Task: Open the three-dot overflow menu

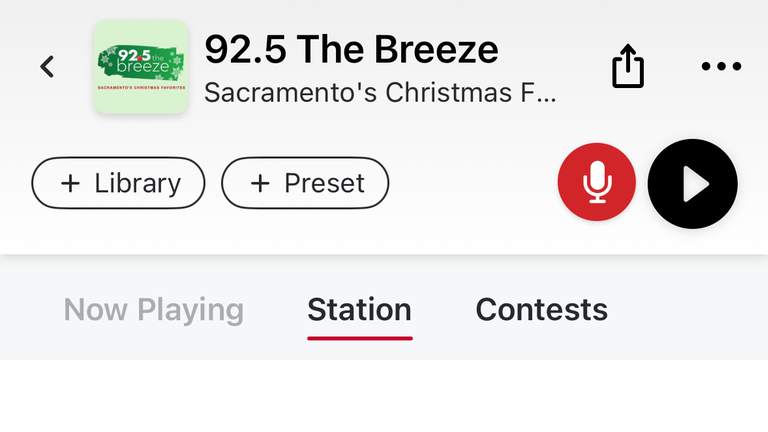Action: (x=720, y=67)
